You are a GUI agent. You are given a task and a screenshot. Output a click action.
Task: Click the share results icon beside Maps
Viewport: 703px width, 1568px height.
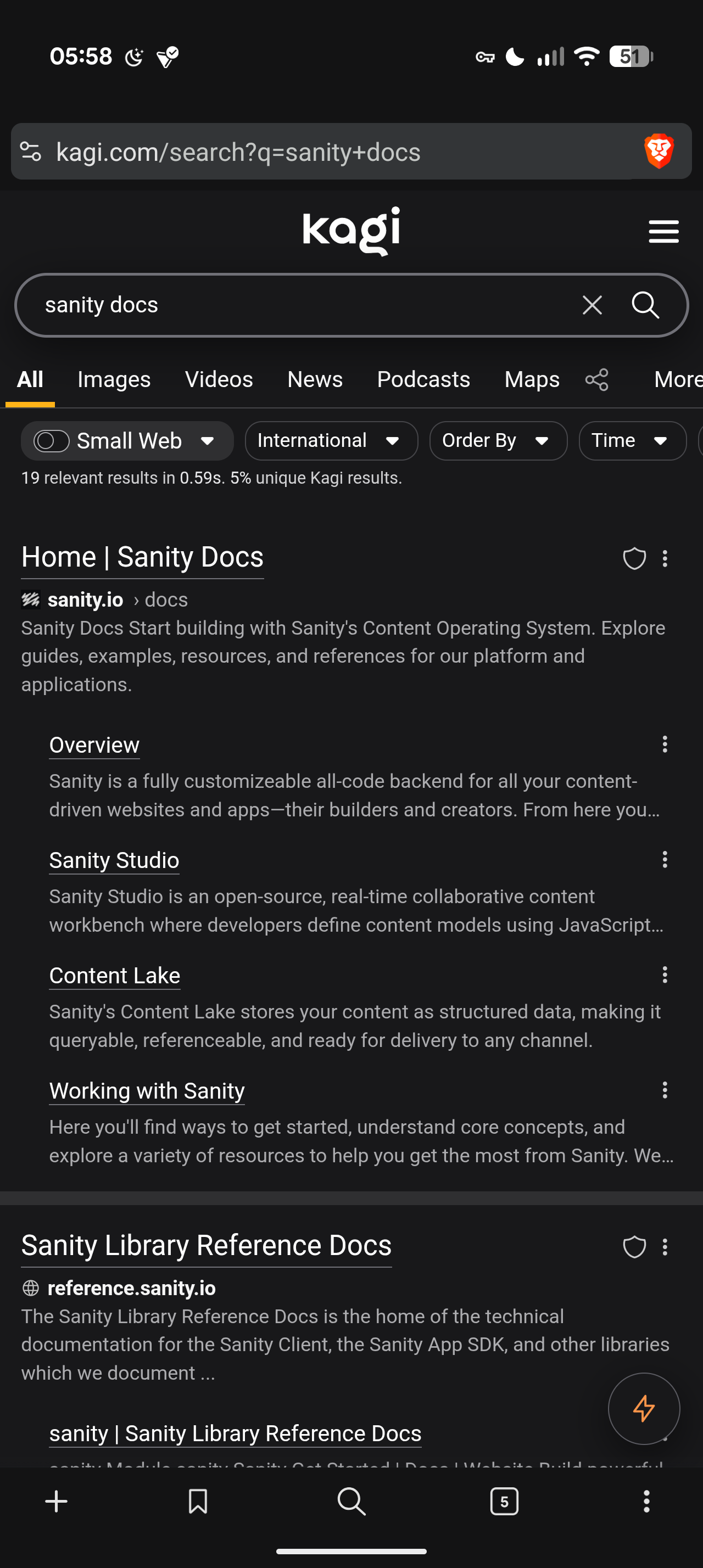(597, 379)
